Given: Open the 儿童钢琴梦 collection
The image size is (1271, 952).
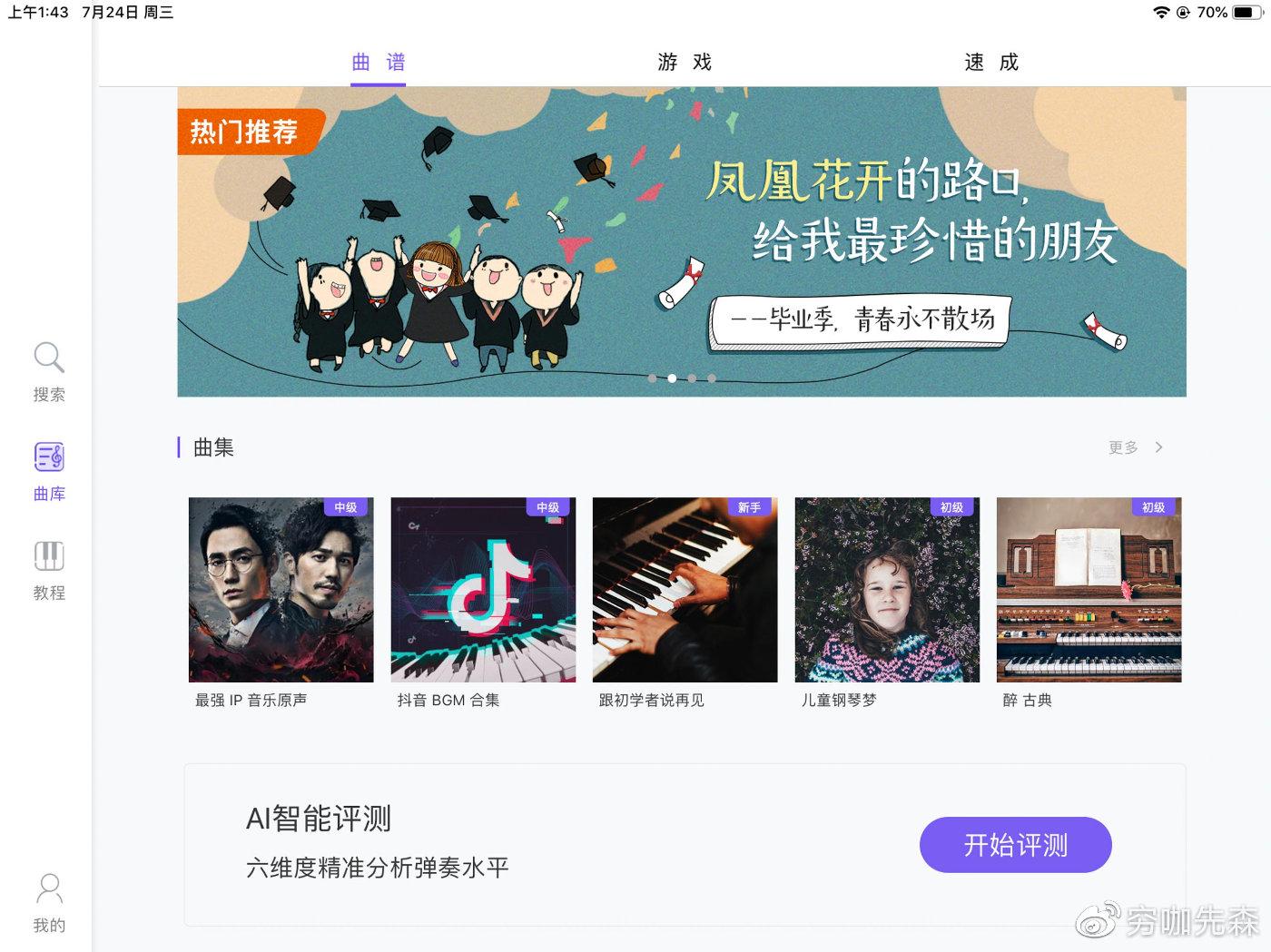Looking at the screenshot, I should [887, 602].
